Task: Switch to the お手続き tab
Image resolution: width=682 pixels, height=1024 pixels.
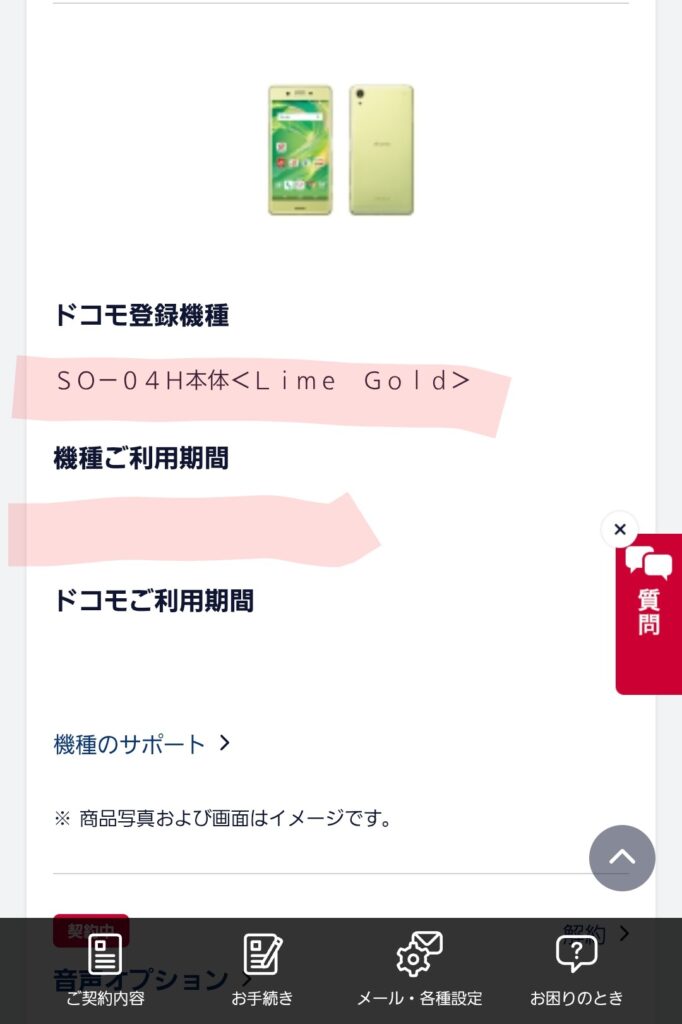Action: pyautogui.click(x=262, y=970)
